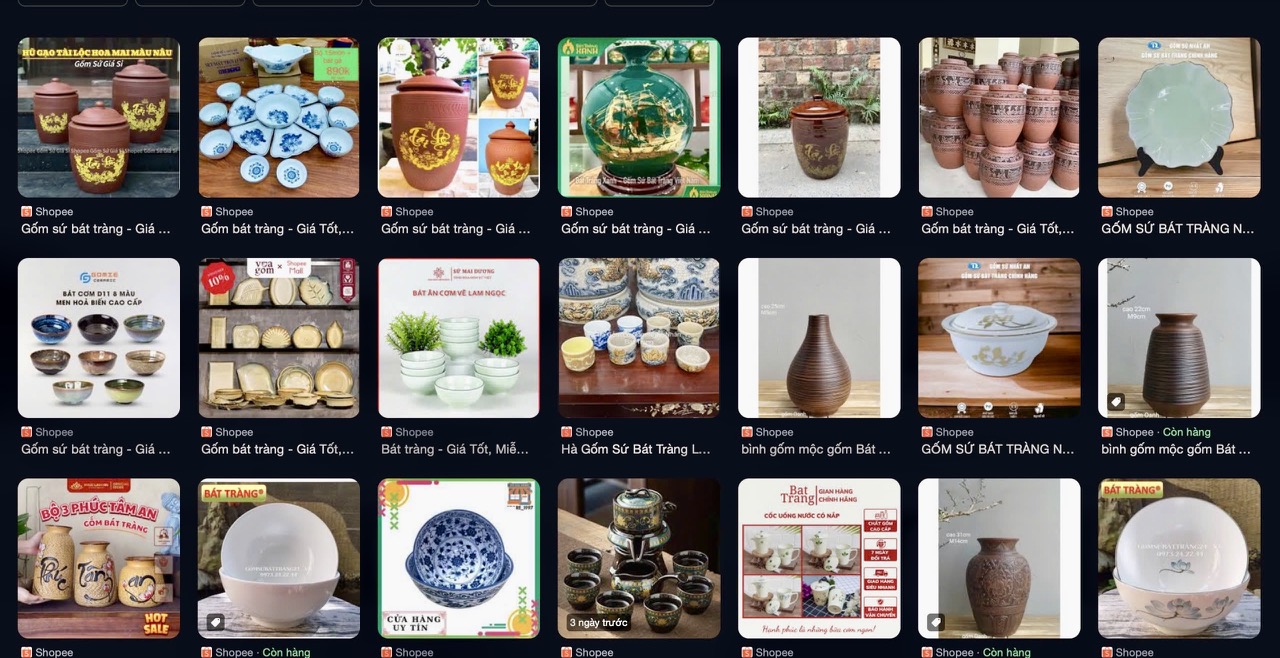Viewport: 1280px width, 658px height.
Task: View the shelf of ceramic plates result
Action: pyautogui.click(x=279, y=338)
